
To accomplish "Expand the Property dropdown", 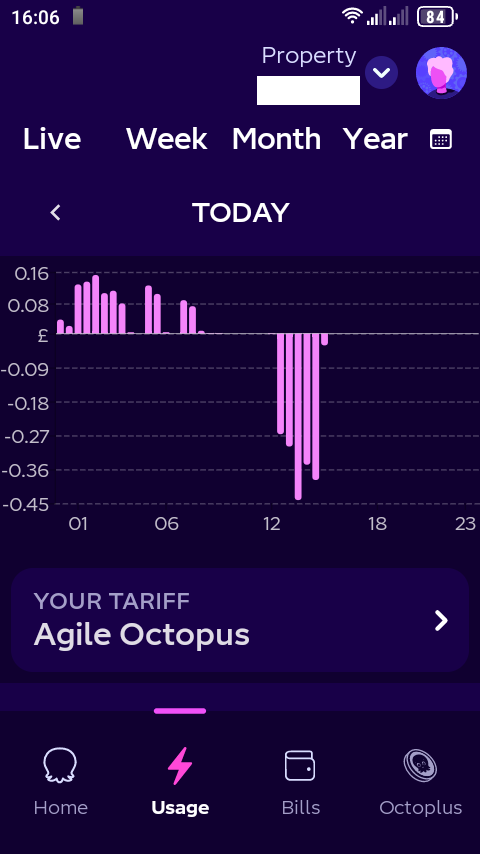I will point(381,72).
